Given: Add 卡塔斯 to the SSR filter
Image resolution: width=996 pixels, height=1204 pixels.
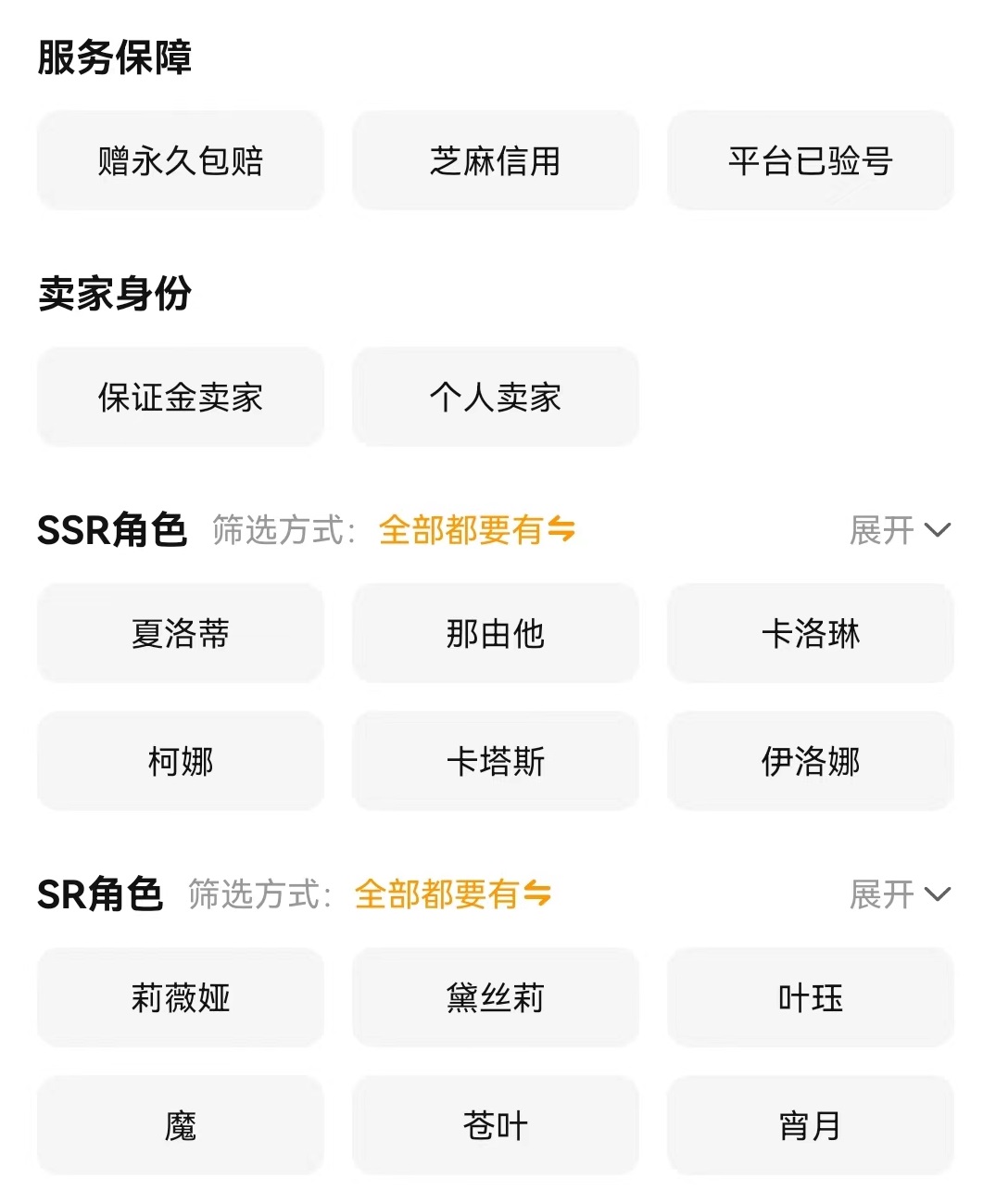Looking at the screenshot, I should [496, 762].
